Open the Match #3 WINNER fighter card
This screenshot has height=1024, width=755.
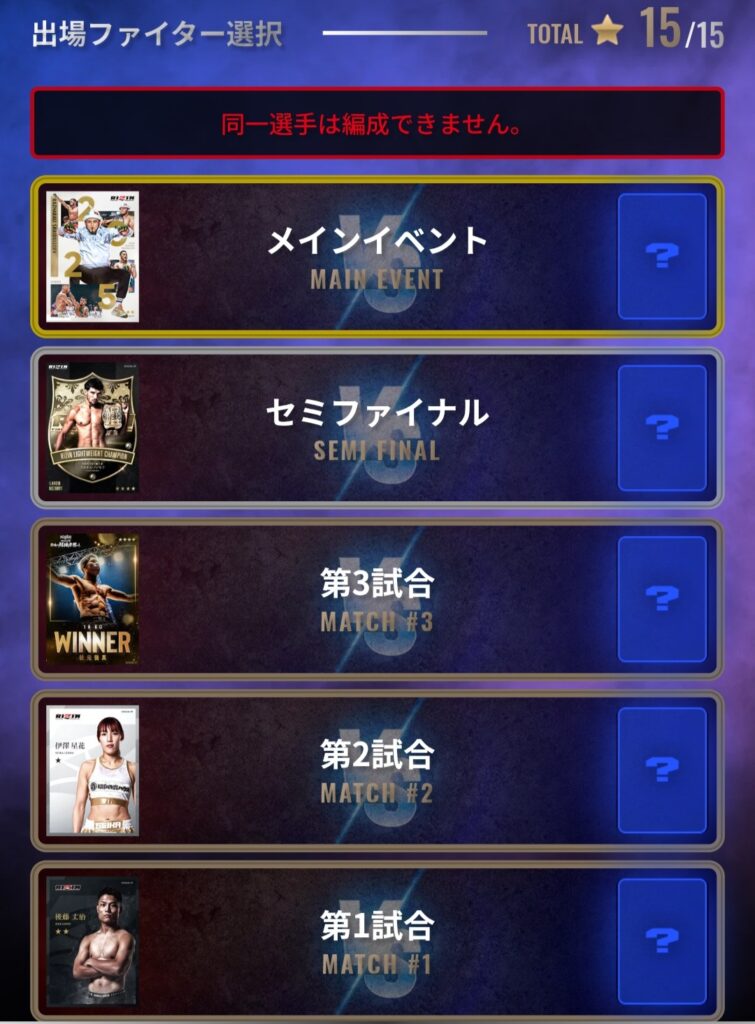[93, 599]
